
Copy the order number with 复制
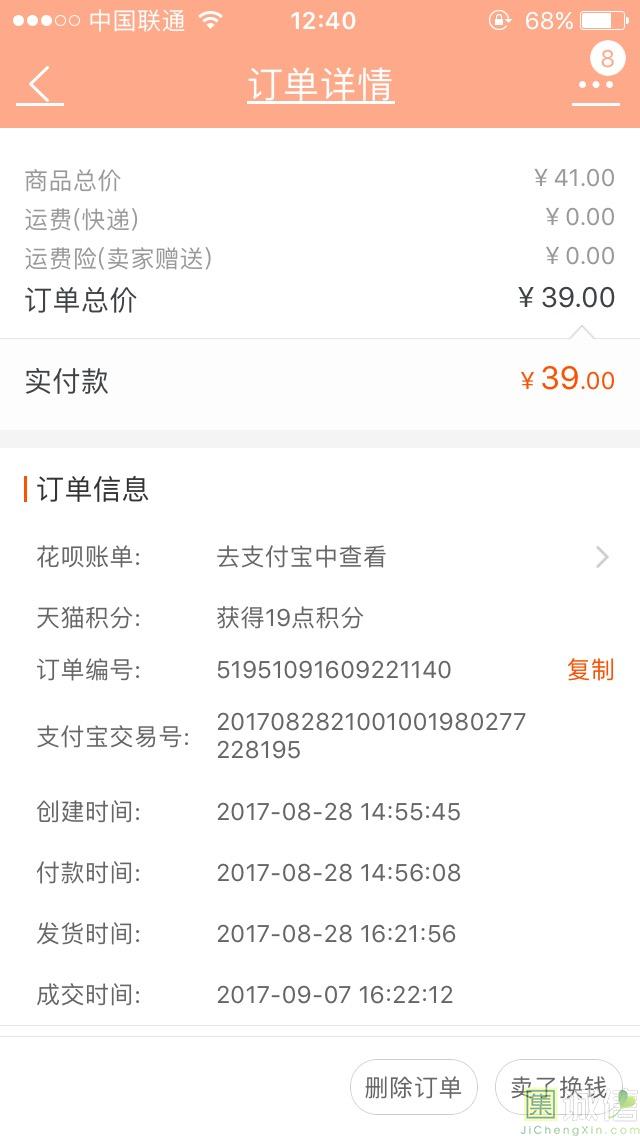(590, 670)
